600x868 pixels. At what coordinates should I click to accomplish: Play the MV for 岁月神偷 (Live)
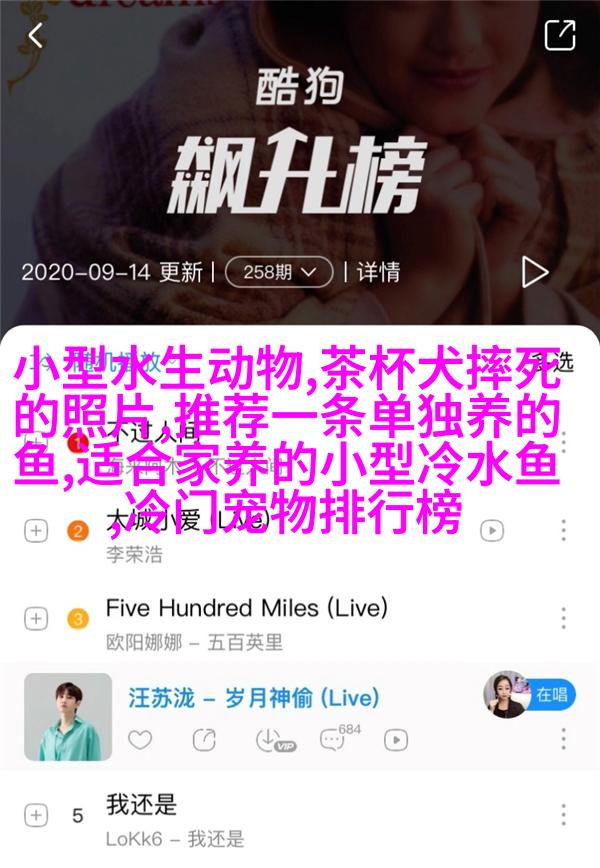click(x=396, y=740)
